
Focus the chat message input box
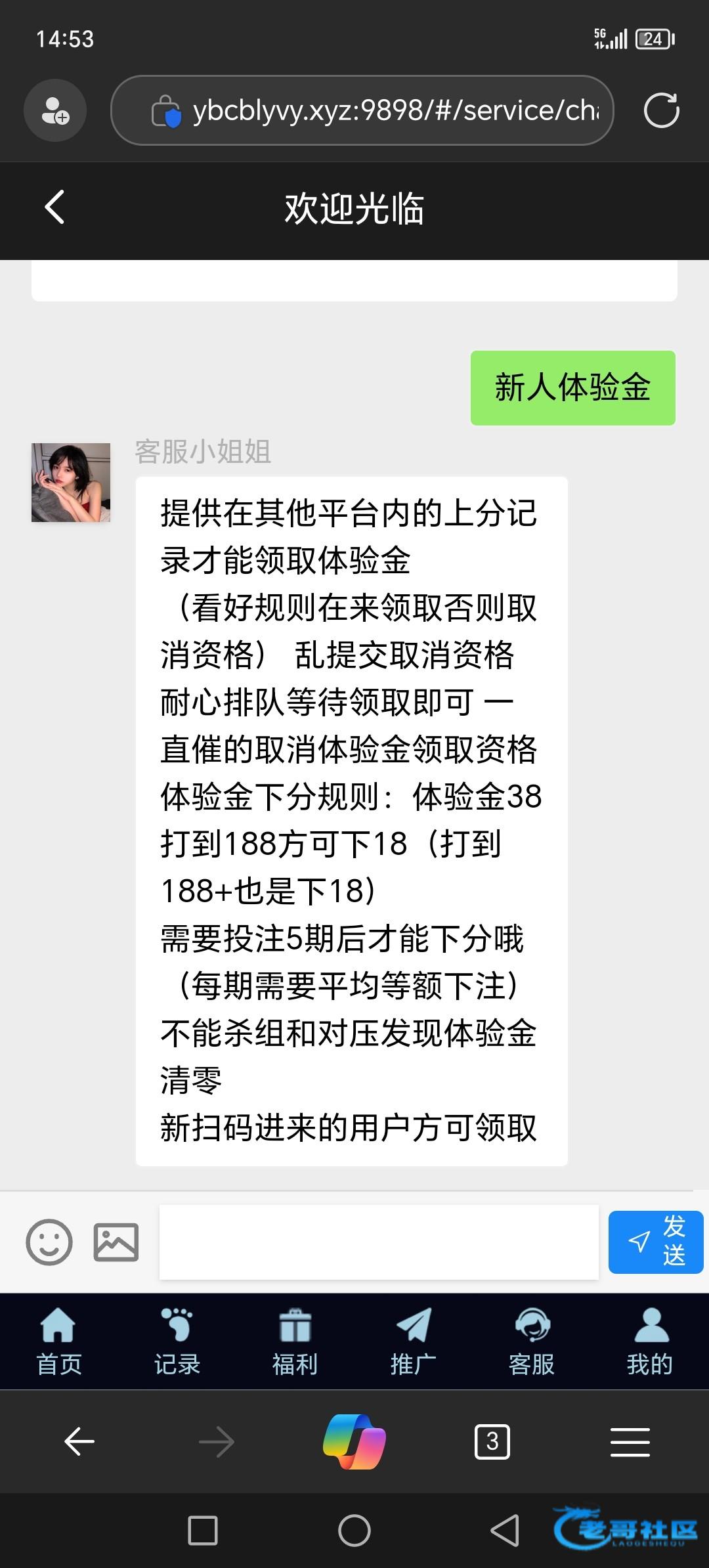[x=379, y=1242]
